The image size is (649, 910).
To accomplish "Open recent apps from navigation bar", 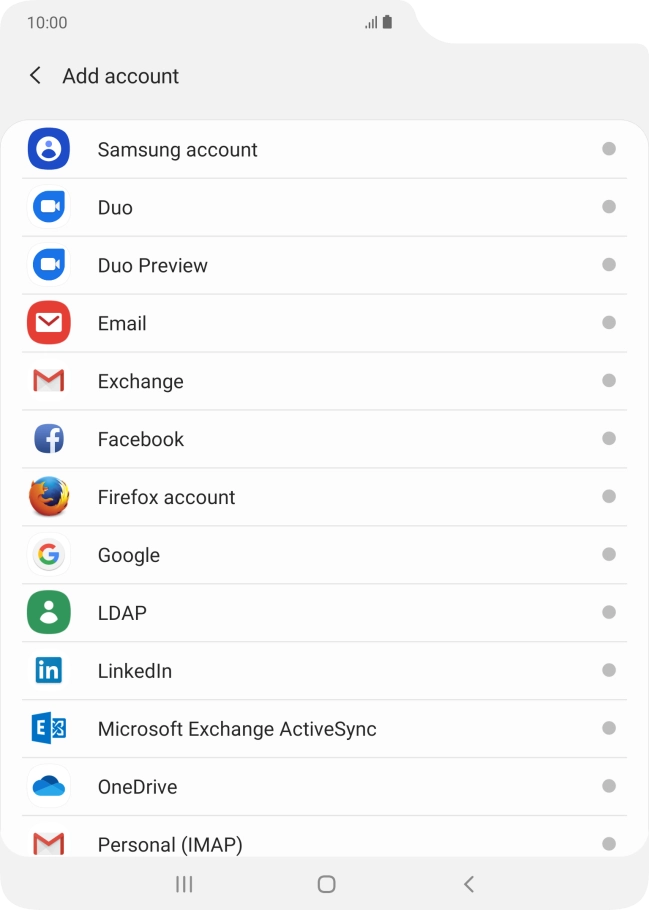I will [184, 884].
